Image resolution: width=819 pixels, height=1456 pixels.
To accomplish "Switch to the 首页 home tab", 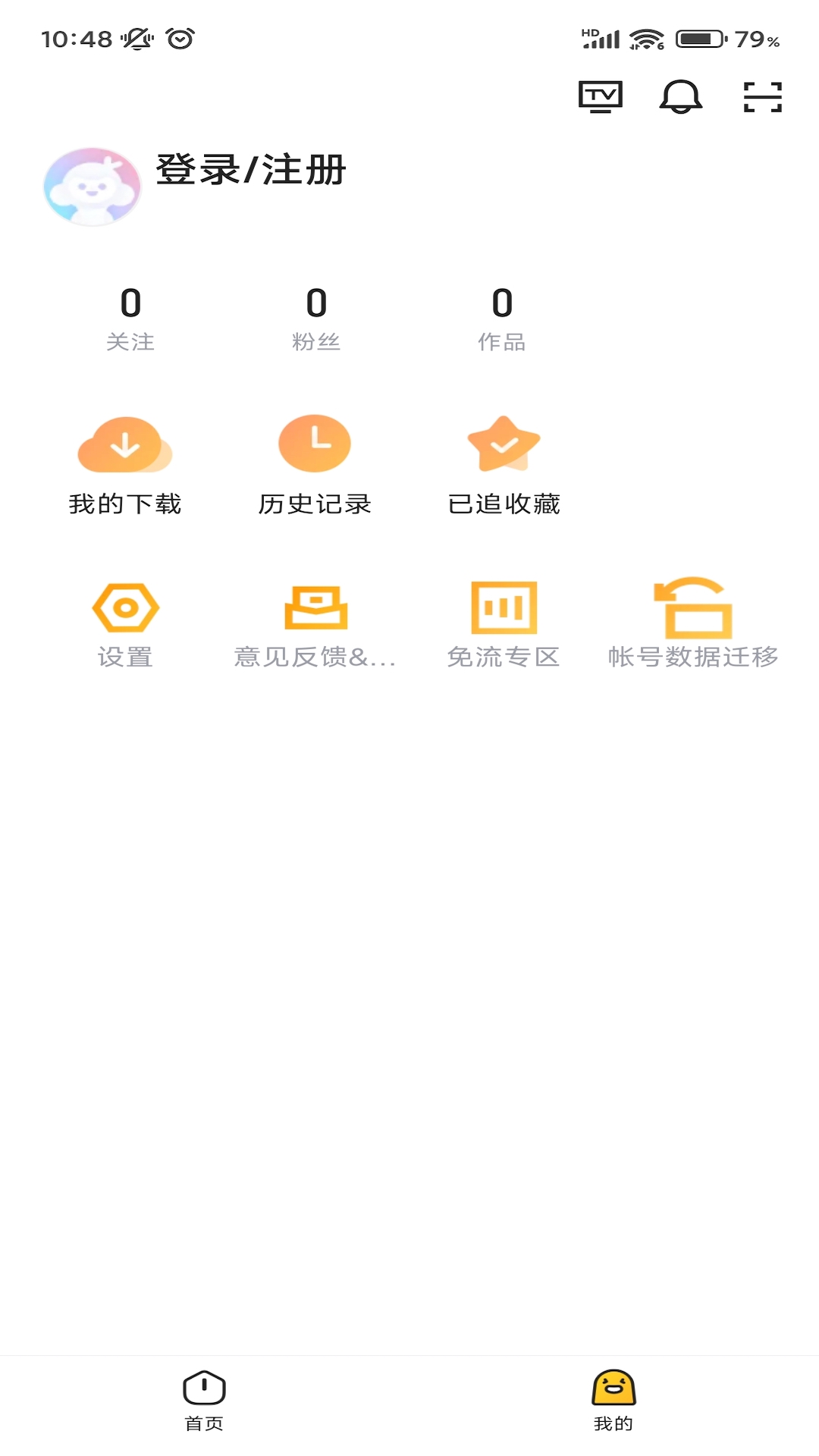I will 203,1403.
